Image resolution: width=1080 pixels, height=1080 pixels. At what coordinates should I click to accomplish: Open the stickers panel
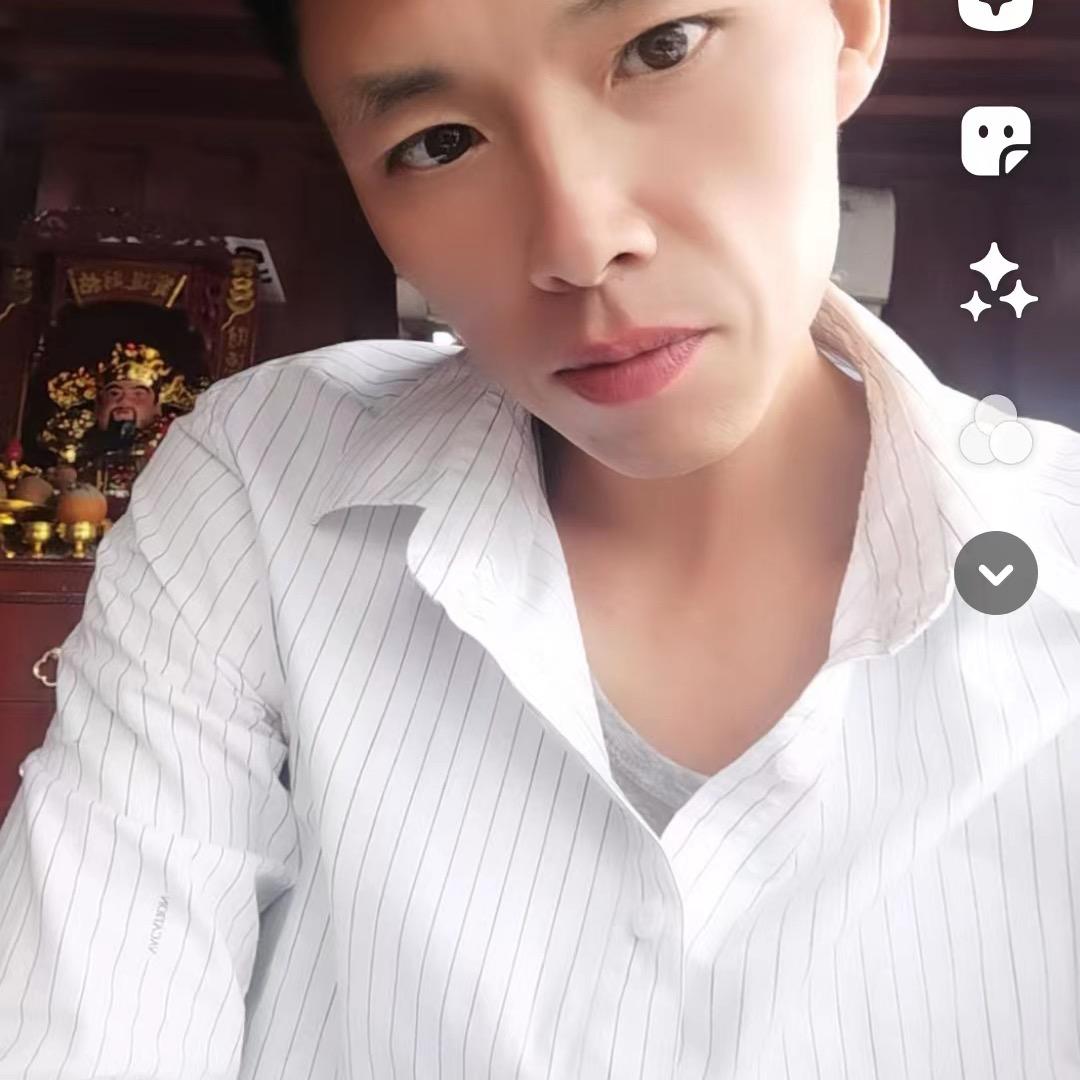tap(995, 141)
